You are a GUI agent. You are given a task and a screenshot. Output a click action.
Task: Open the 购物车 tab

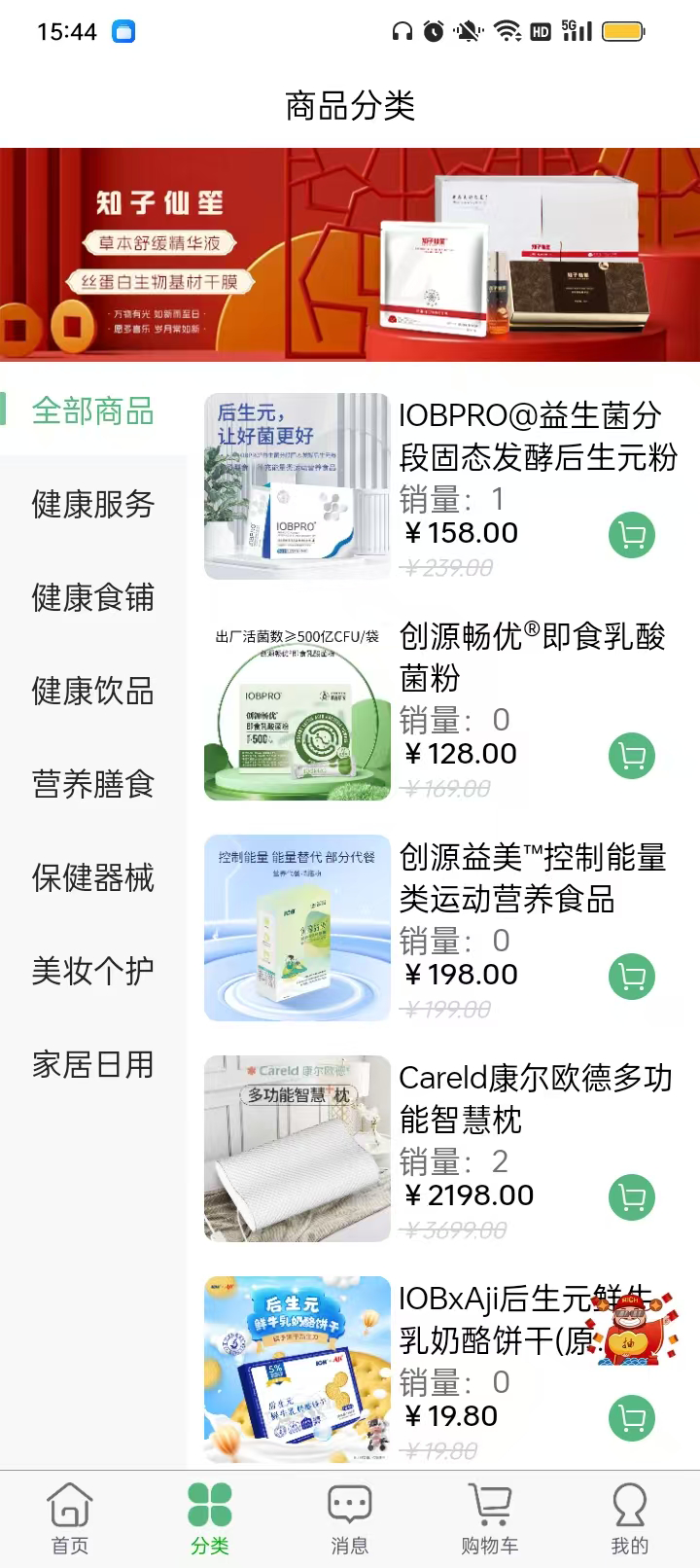click(x=490, y=1518)
